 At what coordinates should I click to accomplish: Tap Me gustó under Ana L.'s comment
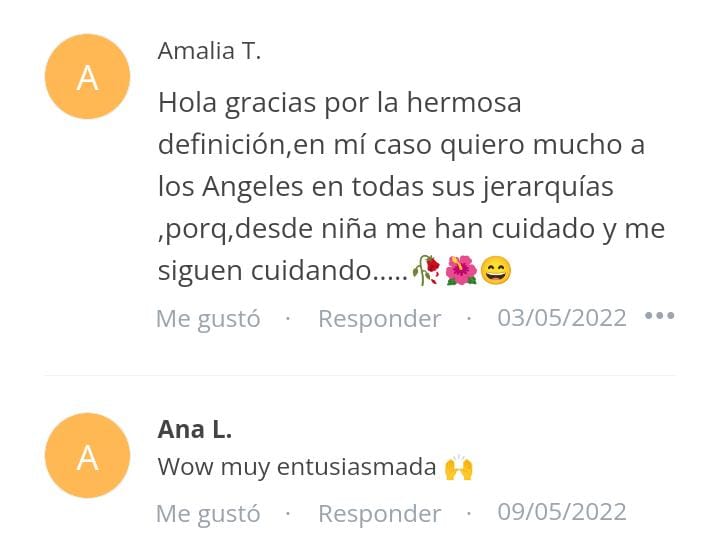click(208, 513)
